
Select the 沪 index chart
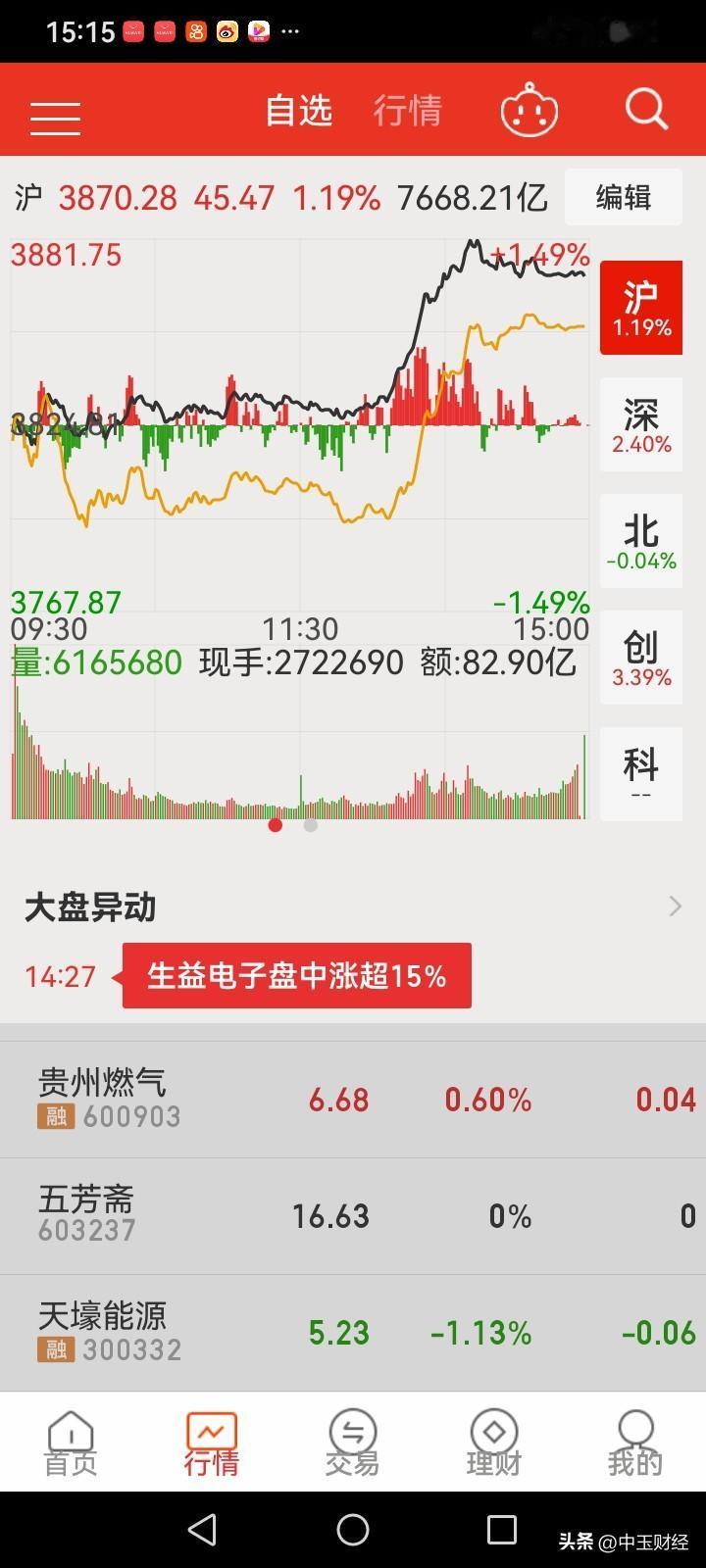(x=641, y=308)
